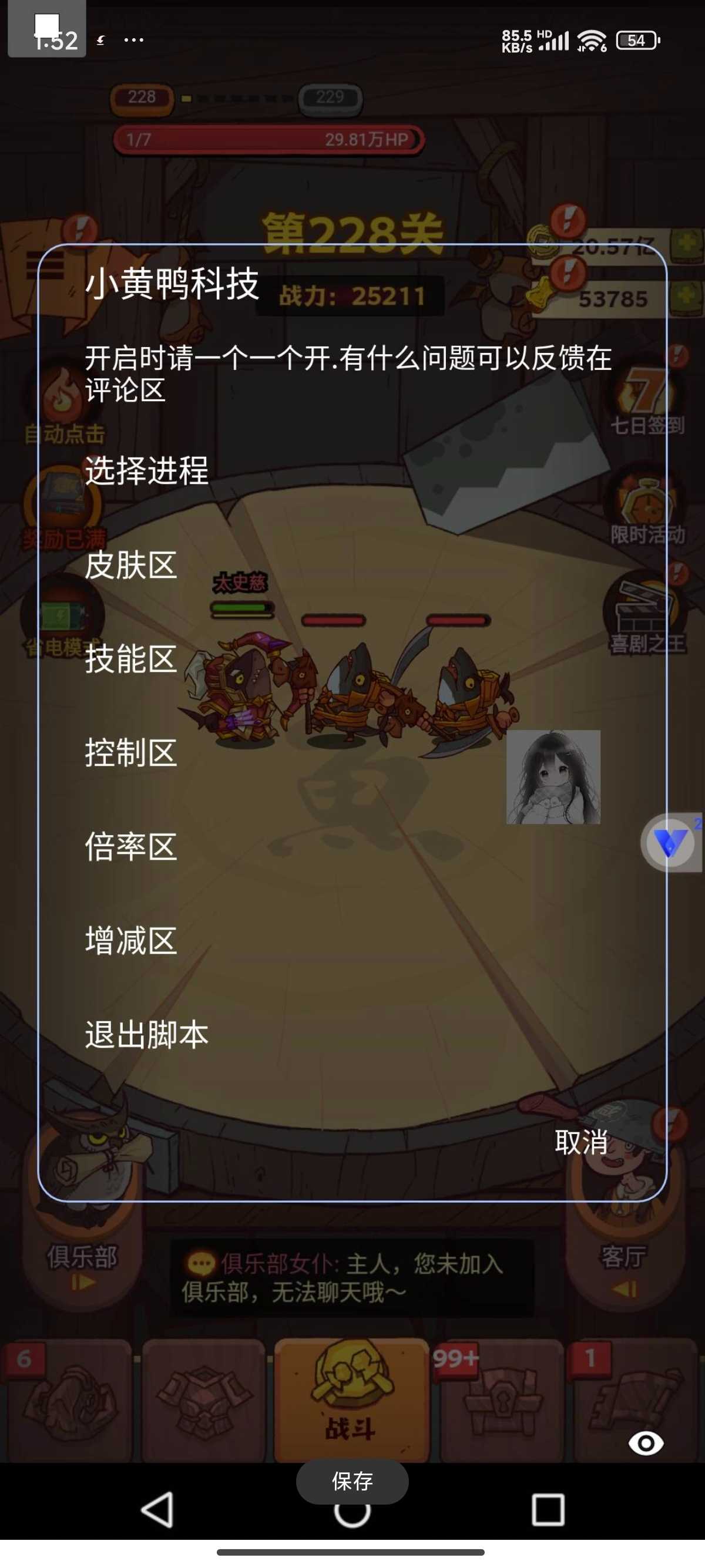Open the 皮肤区 section
This screenshot has width=705, height=1568.
click(131, 565)
